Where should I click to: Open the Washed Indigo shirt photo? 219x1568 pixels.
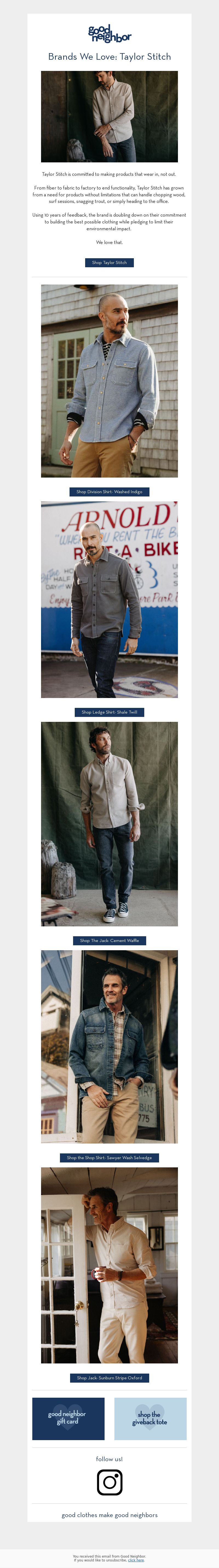109,380
